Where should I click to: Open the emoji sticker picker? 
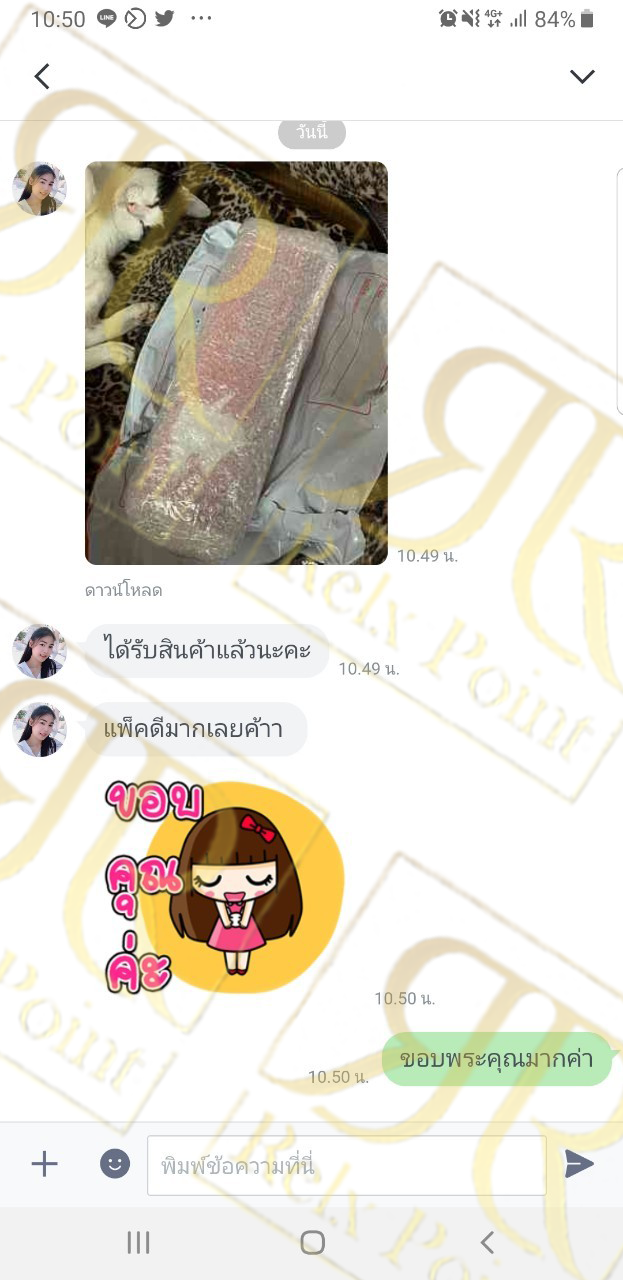(115, 1164)
